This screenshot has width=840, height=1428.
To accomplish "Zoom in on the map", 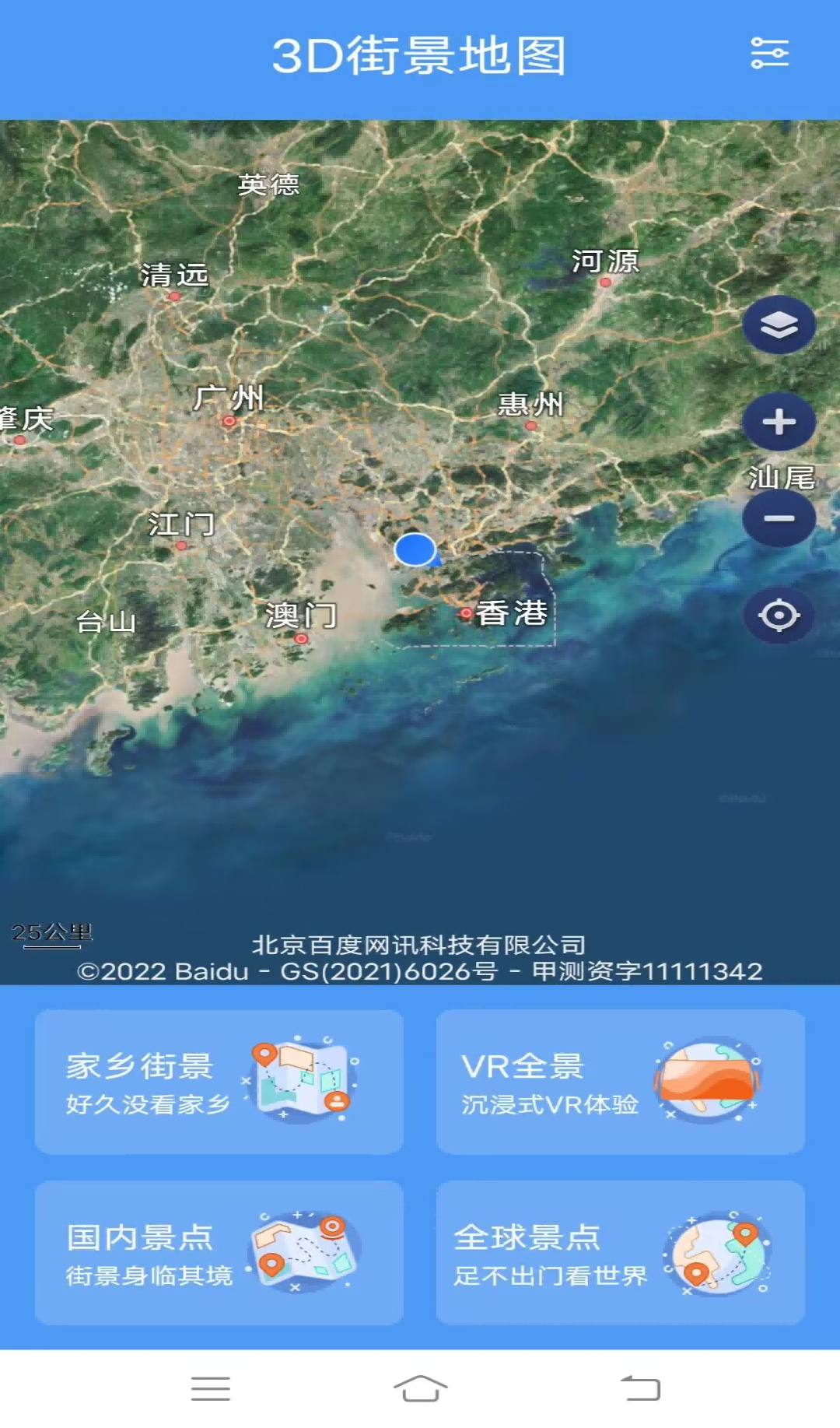I will [779, 423].
